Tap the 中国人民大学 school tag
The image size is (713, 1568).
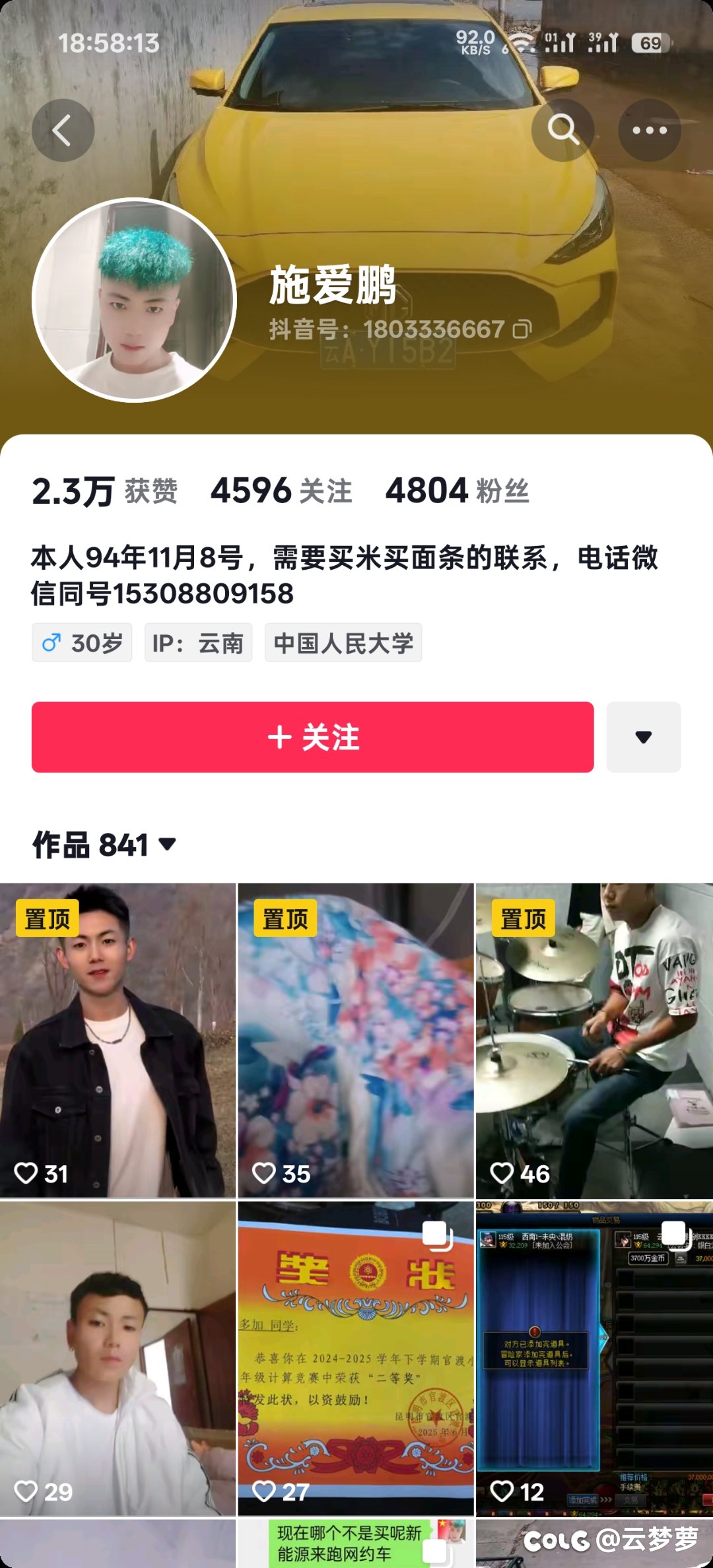coord(343,642)
